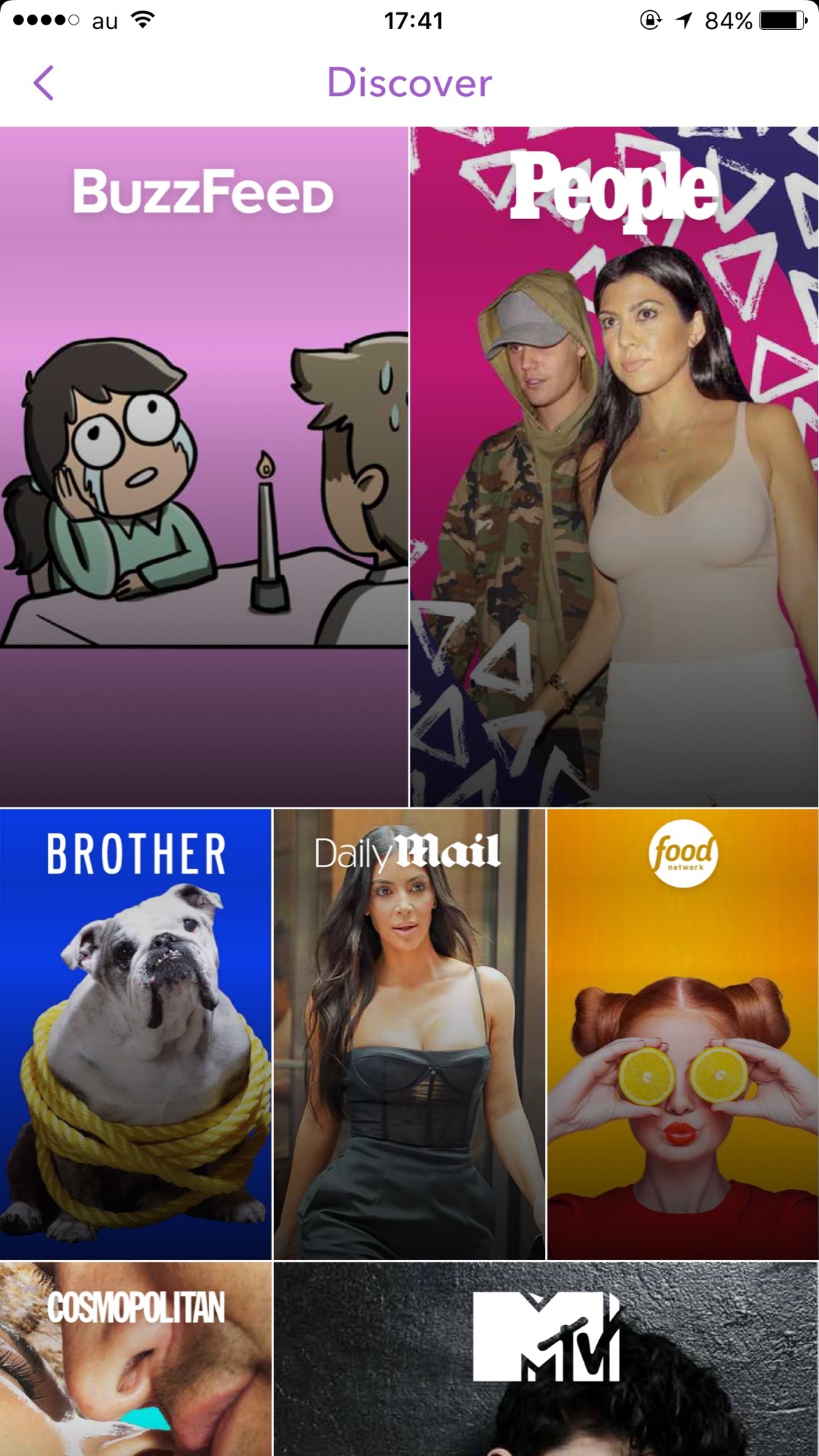Open the BuzzFeed story tile
819x1456 pixels.
(x=204, y=466)
